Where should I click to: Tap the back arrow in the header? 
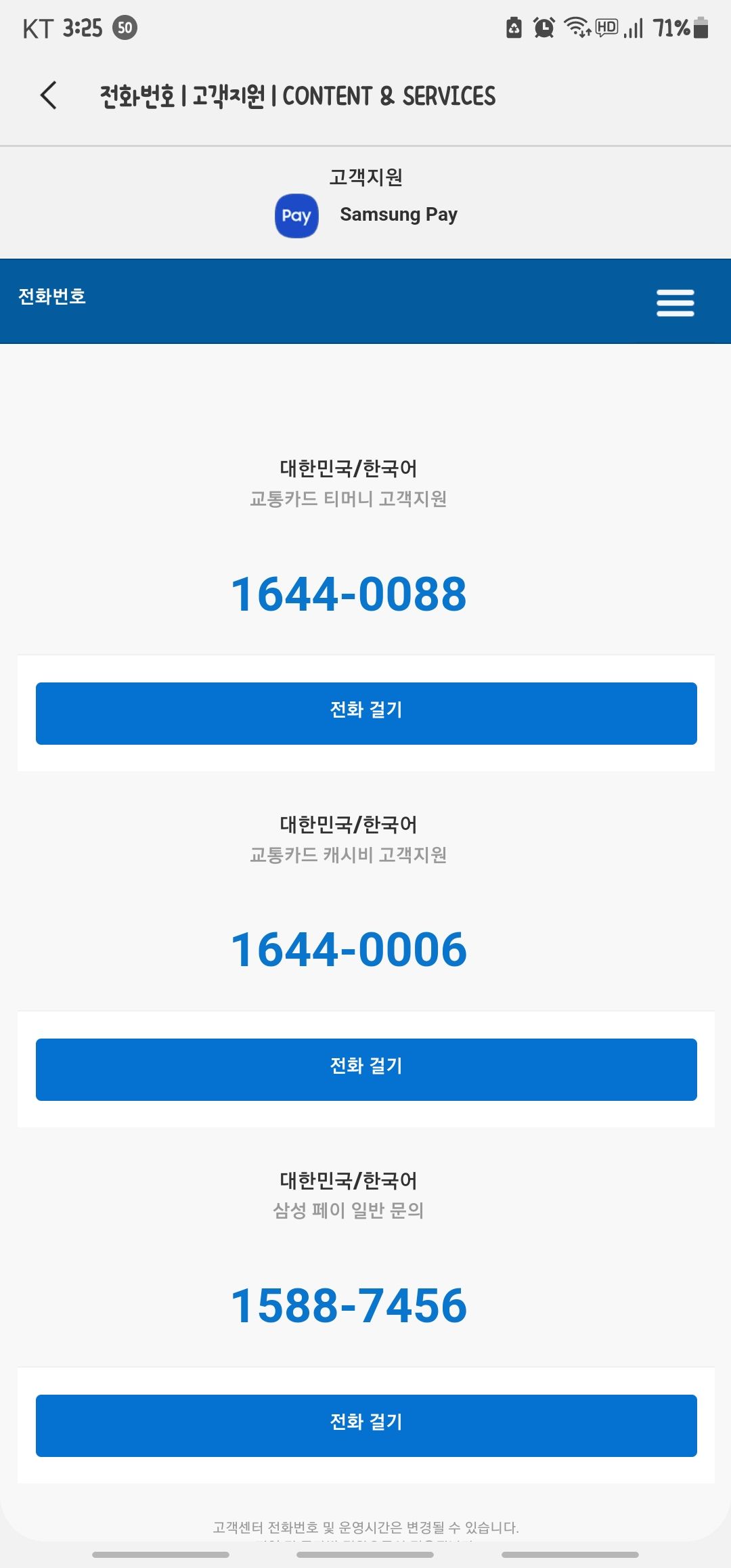click(x=49, y=96)
